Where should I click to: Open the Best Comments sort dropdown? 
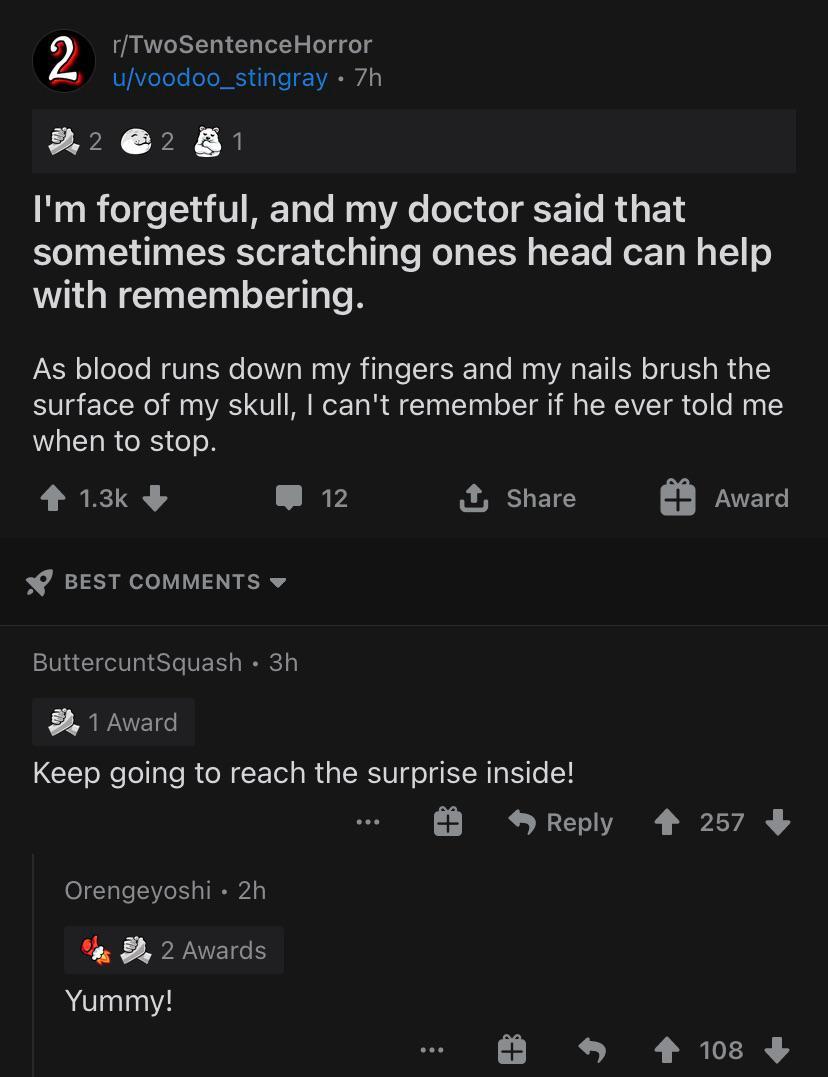tap(278, 582)
